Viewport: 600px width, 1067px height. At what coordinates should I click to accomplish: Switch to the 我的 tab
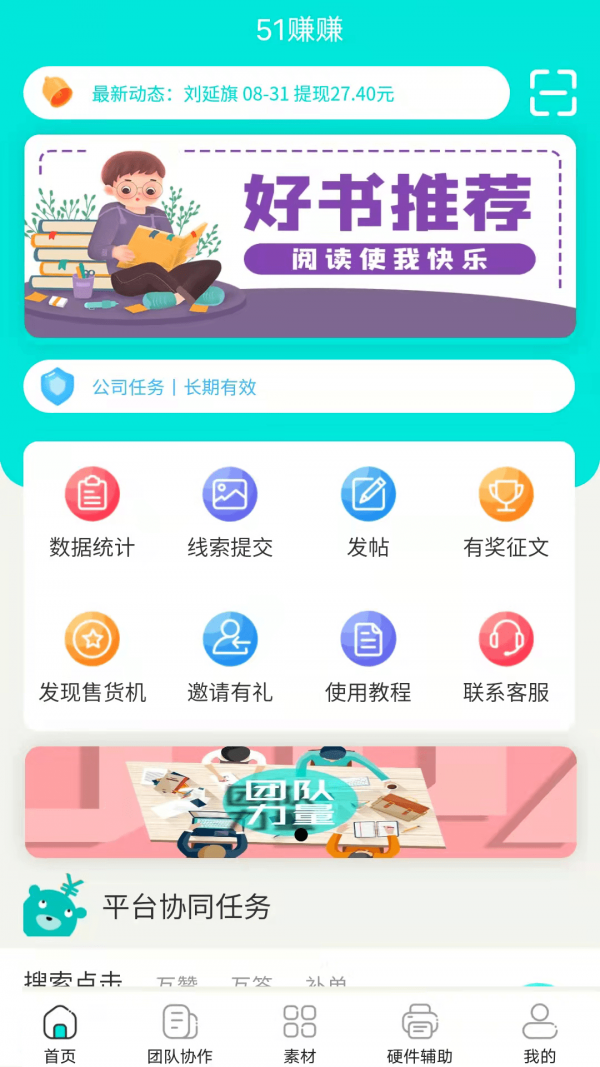[x=540, y=1034]
